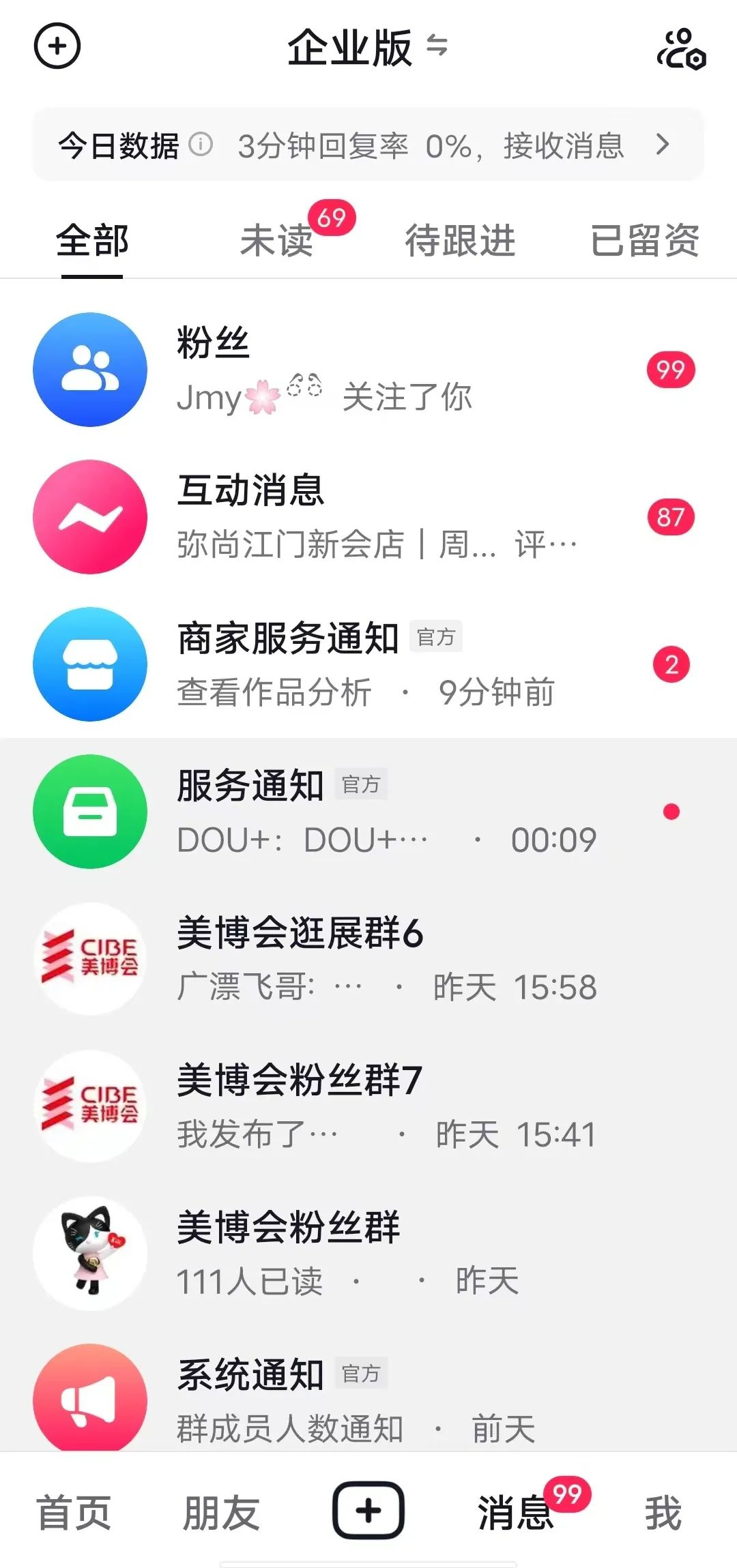This screenshot has width=737, height=1568.
Task: Open the 粉丝 new followers row
Action: 369,370
